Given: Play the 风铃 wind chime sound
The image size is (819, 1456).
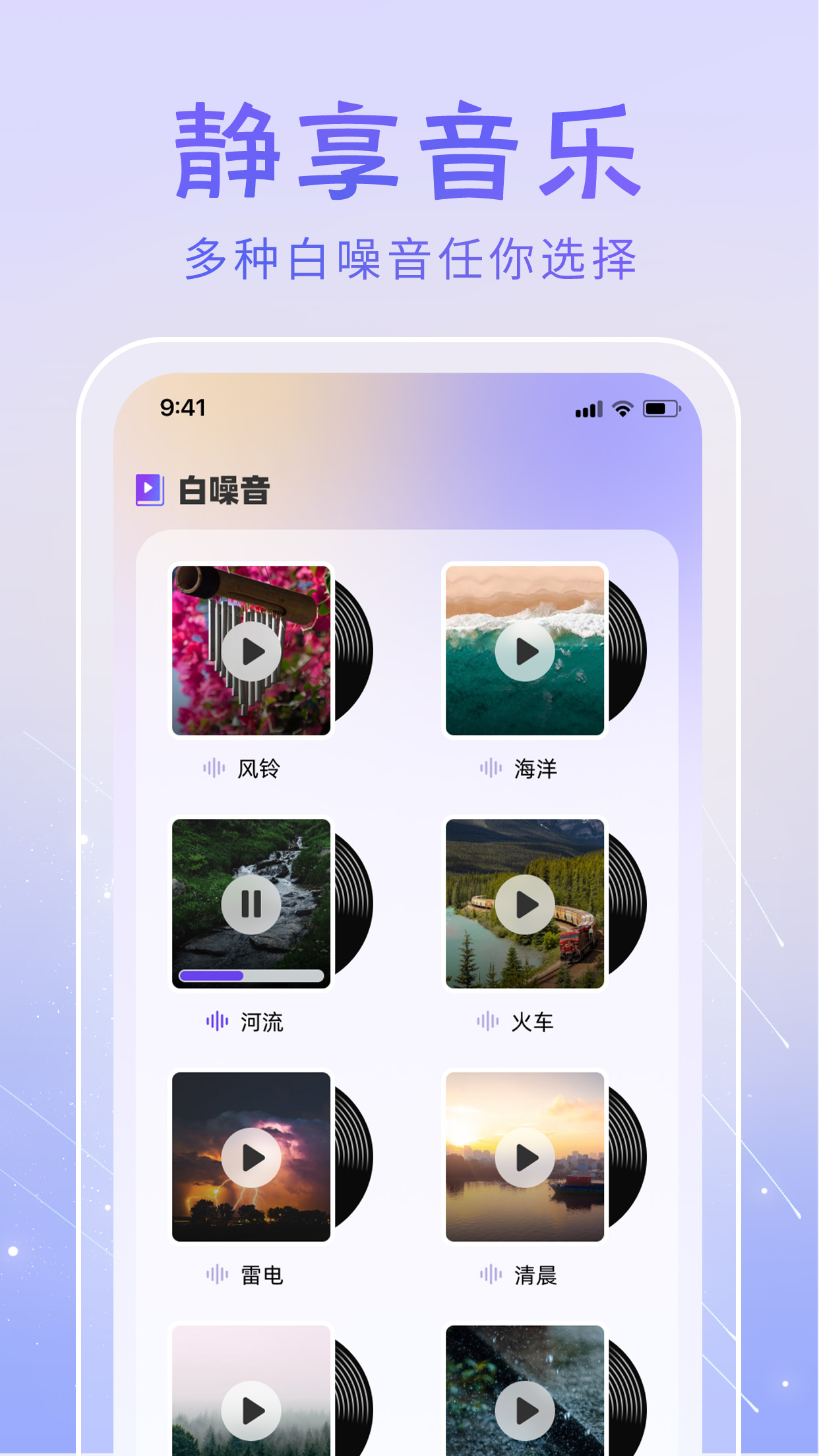Looking at the screenshot, I should [x=252, y=650].
